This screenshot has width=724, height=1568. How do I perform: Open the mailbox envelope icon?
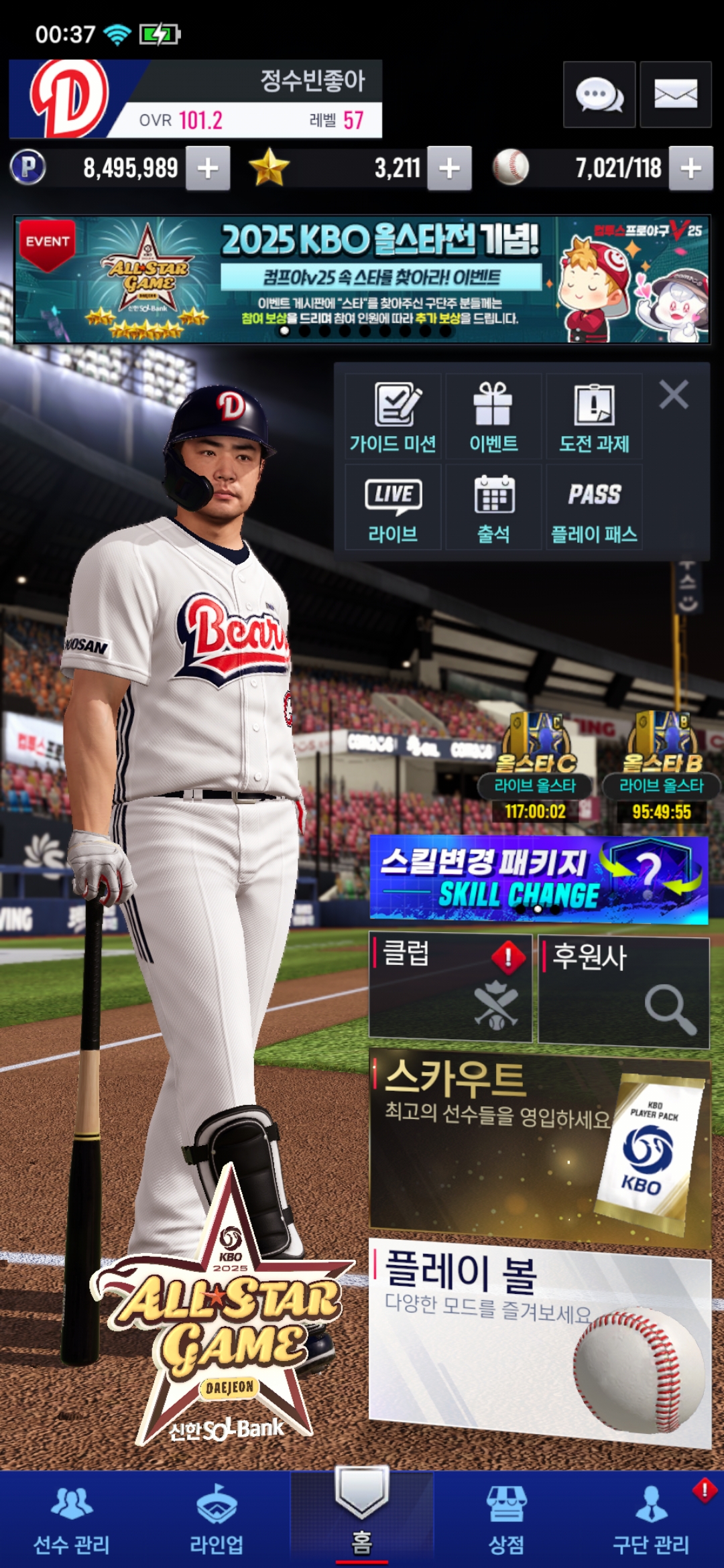675,94
